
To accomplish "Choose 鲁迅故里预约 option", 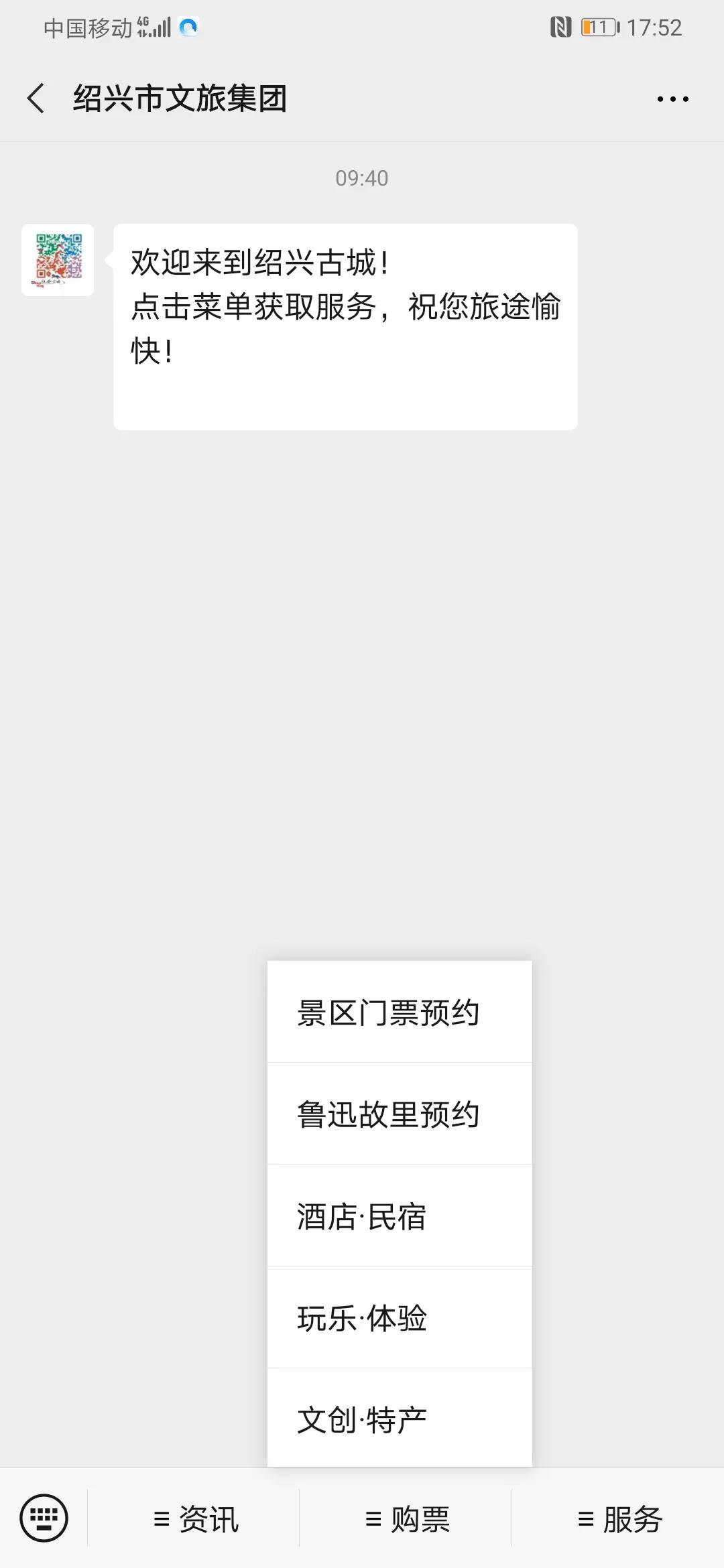I will coord(400,1114).
